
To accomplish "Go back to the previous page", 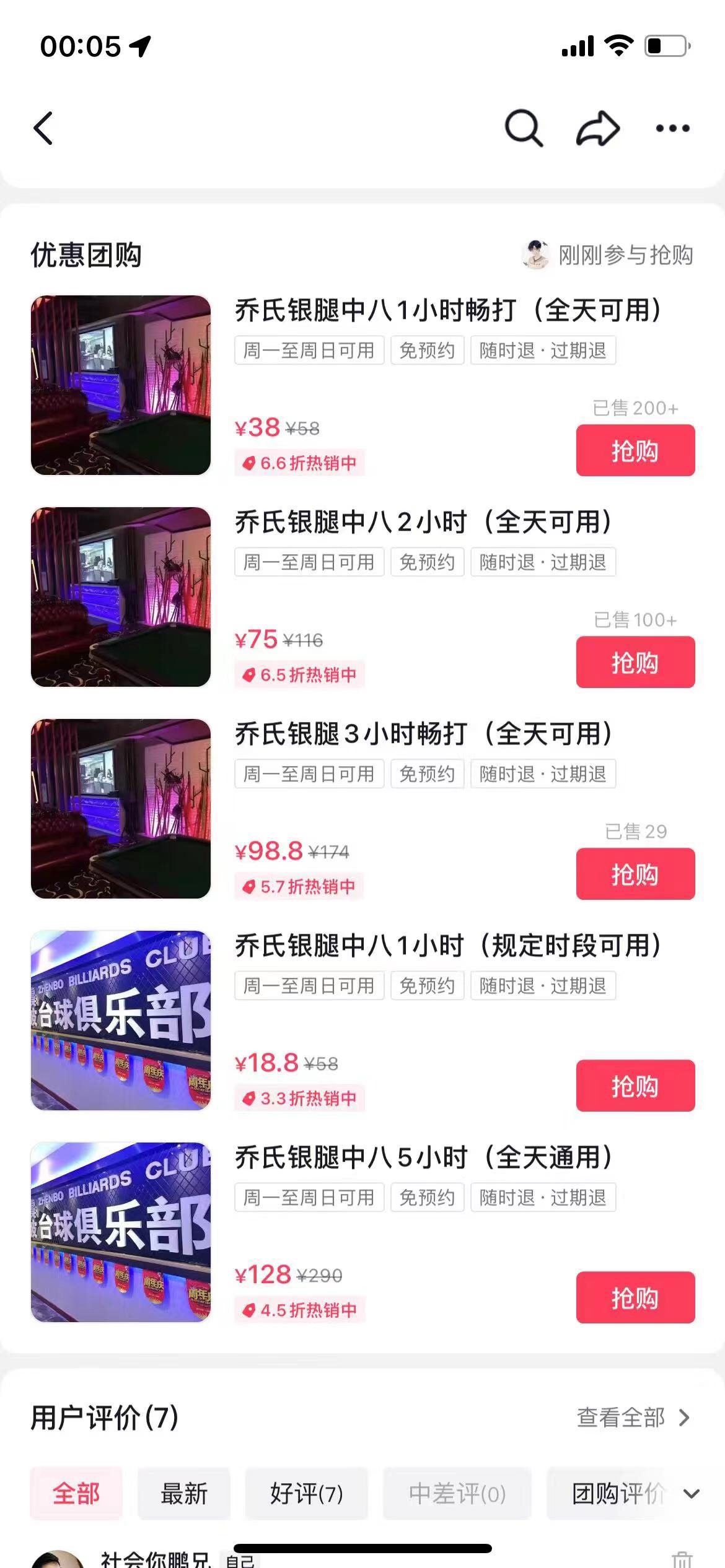I will [43, 128].
